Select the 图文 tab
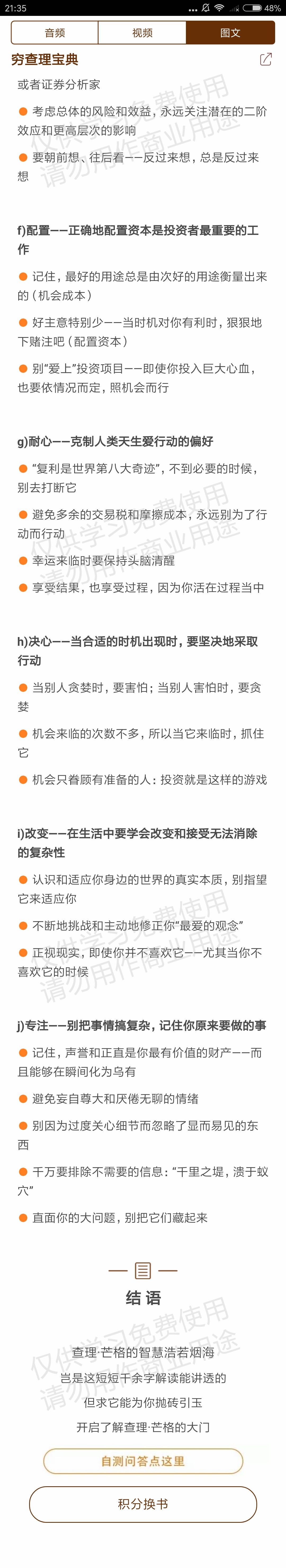 [x=230, y=33]
